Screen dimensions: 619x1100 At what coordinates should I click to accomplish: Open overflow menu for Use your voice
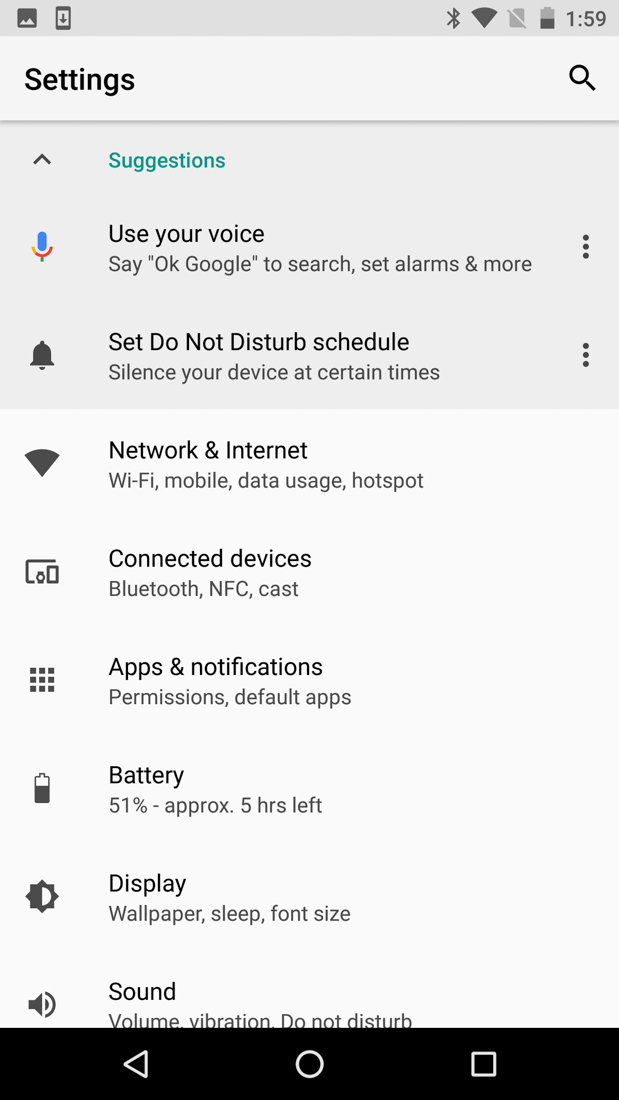[586, 247]
